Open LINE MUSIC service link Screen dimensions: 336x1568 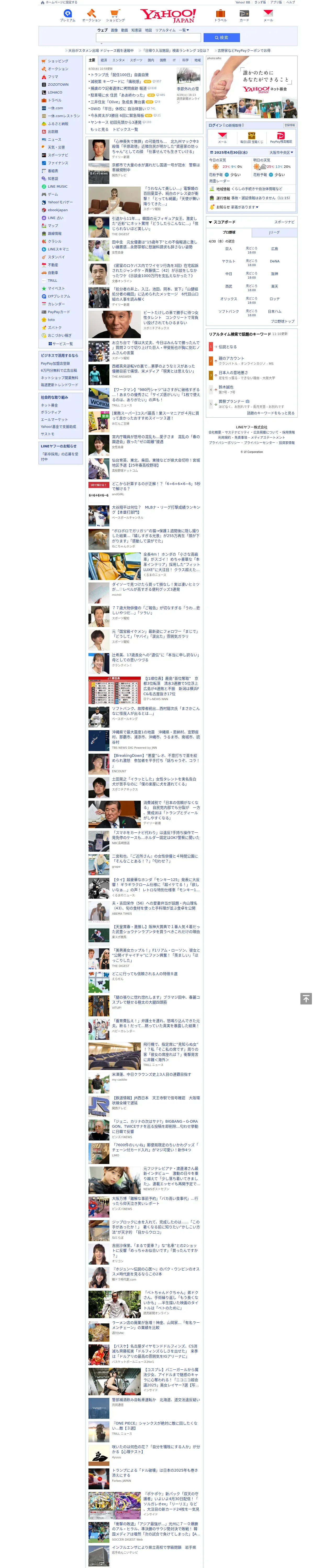(x=58, y=186)
